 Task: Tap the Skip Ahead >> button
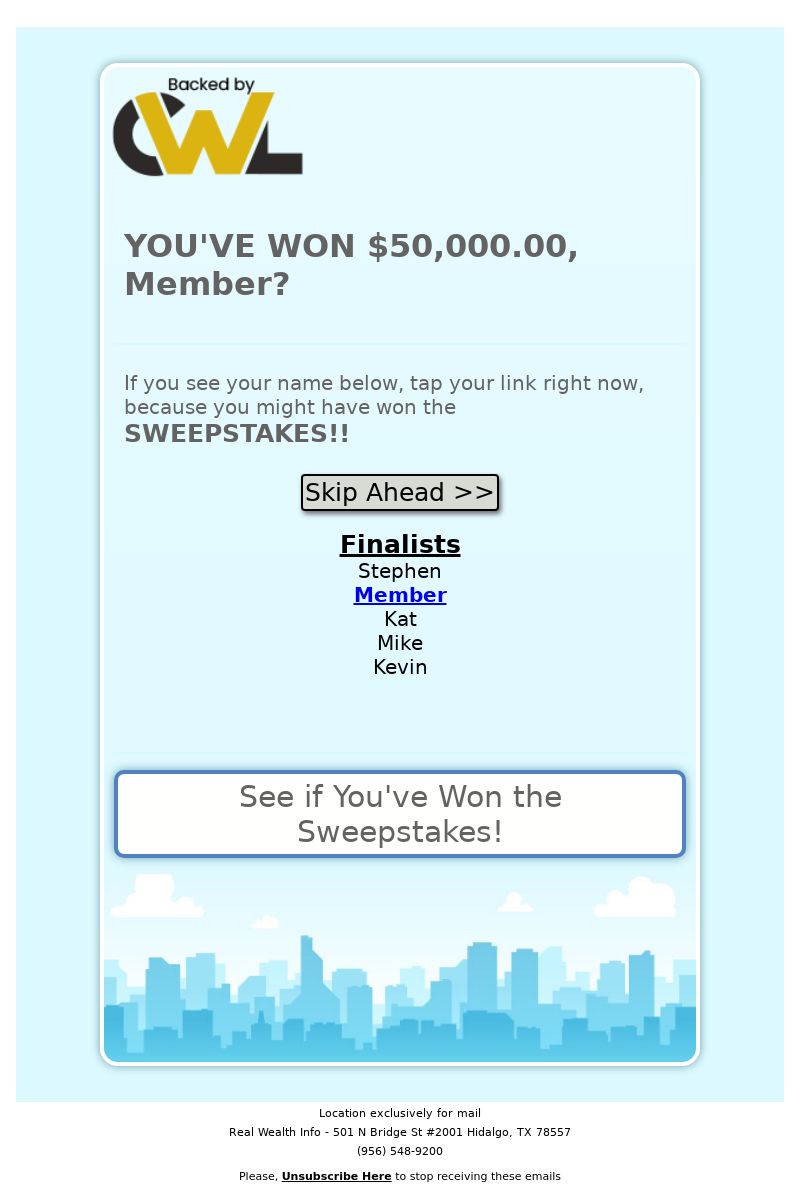400,492
